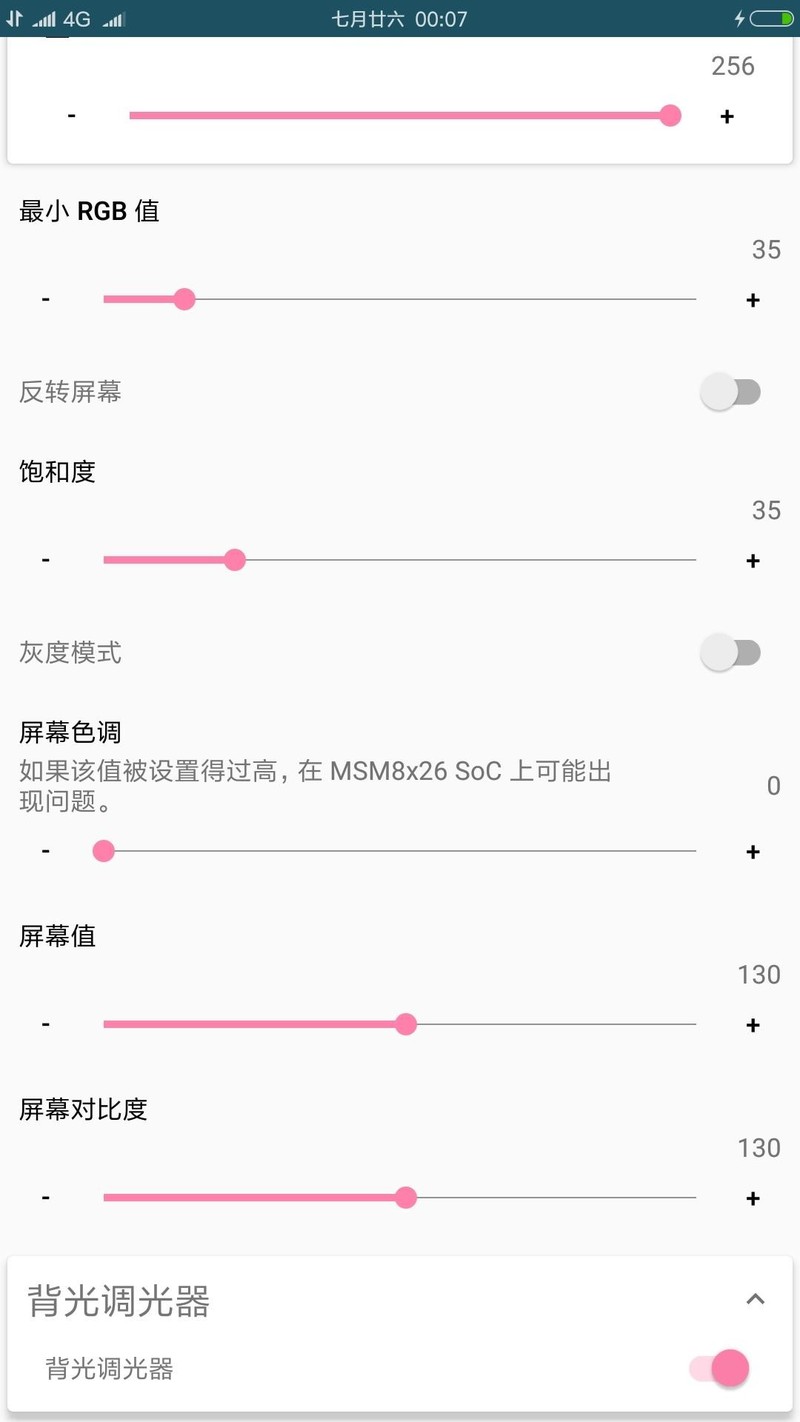Tap plus beside the 256 slider
This screenshot has height=1422, width=800.
coord(727,117)
